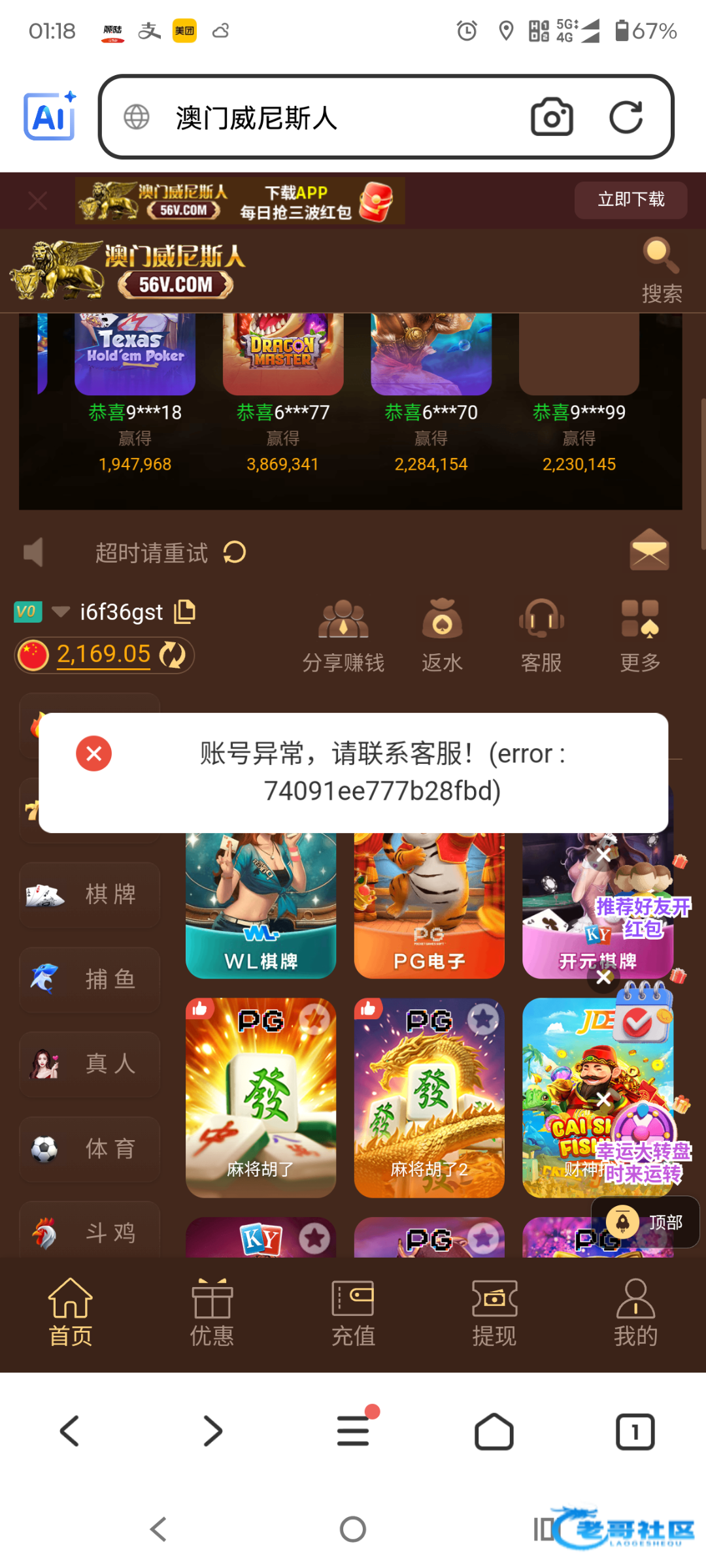Open the 搜索 search icon
Viewport: 706px width, 1568px height.
click(662, 269)
